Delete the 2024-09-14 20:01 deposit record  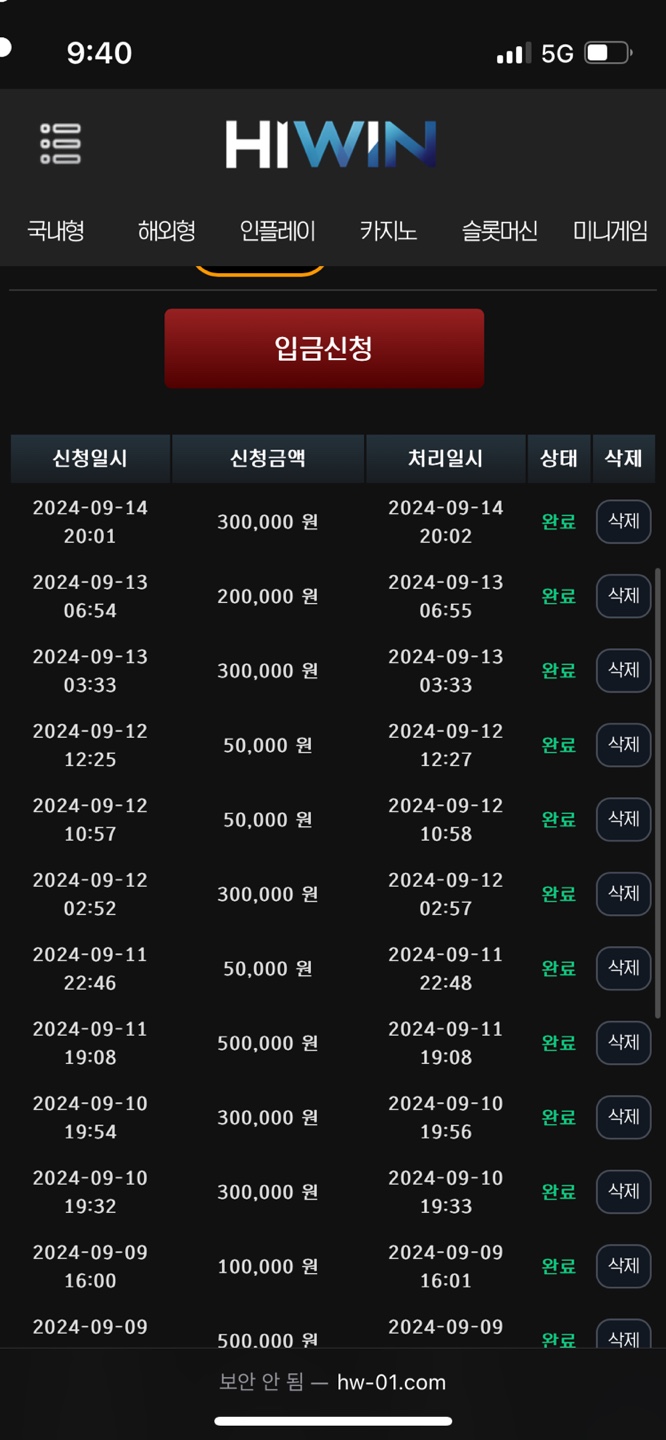point(624,521)
